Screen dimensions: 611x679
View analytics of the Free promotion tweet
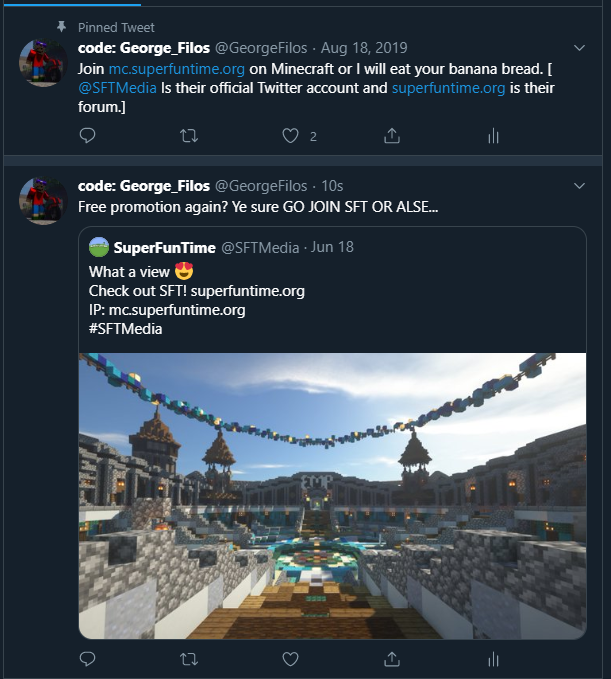493,659
